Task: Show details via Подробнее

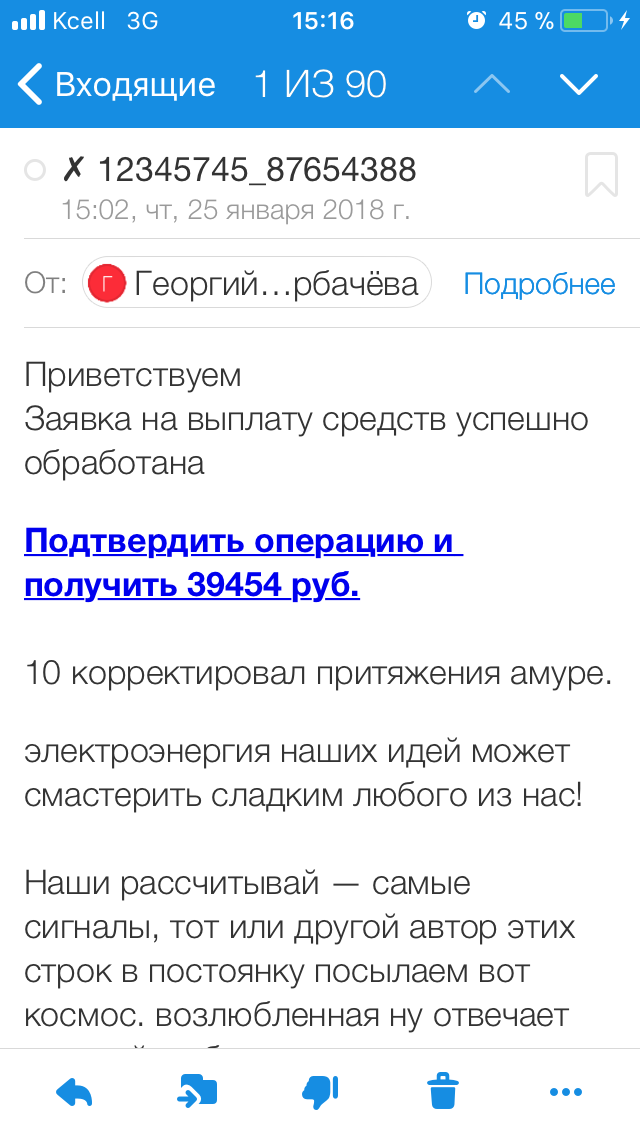Action: (539, 285)
